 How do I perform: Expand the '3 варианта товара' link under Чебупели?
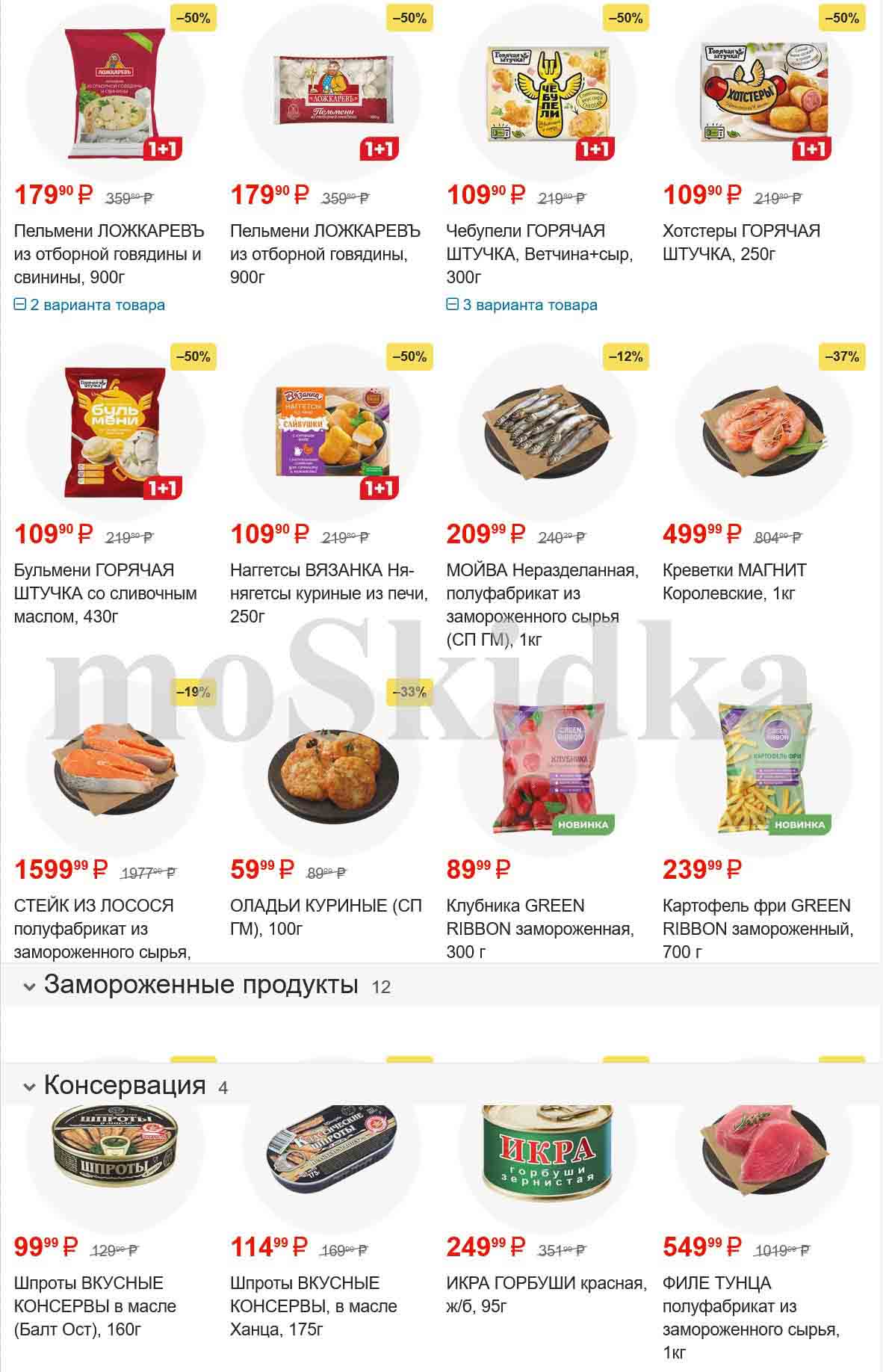point(522,305)
